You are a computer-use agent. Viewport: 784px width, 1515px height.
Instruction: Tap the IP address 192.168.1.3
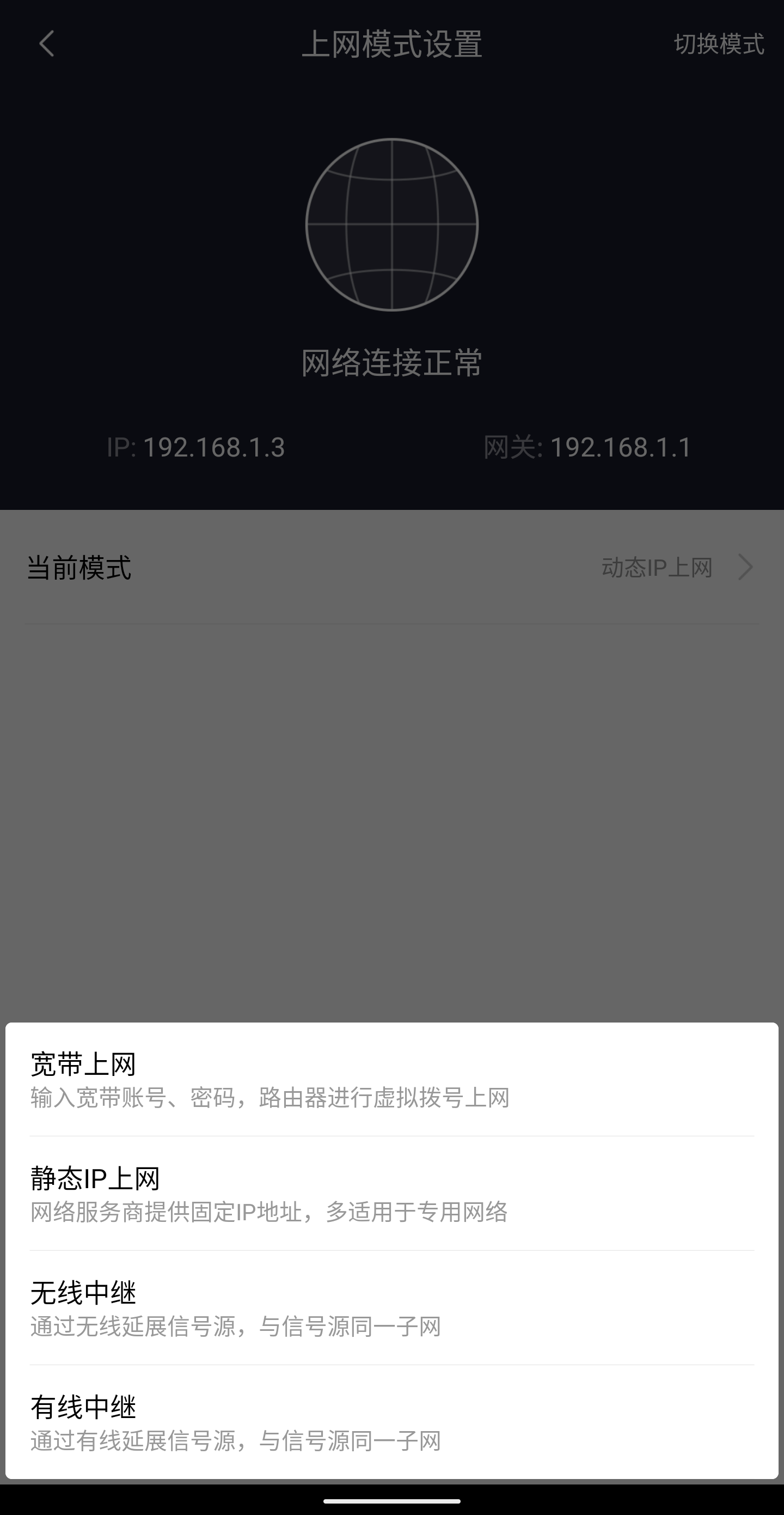point(197,447)
